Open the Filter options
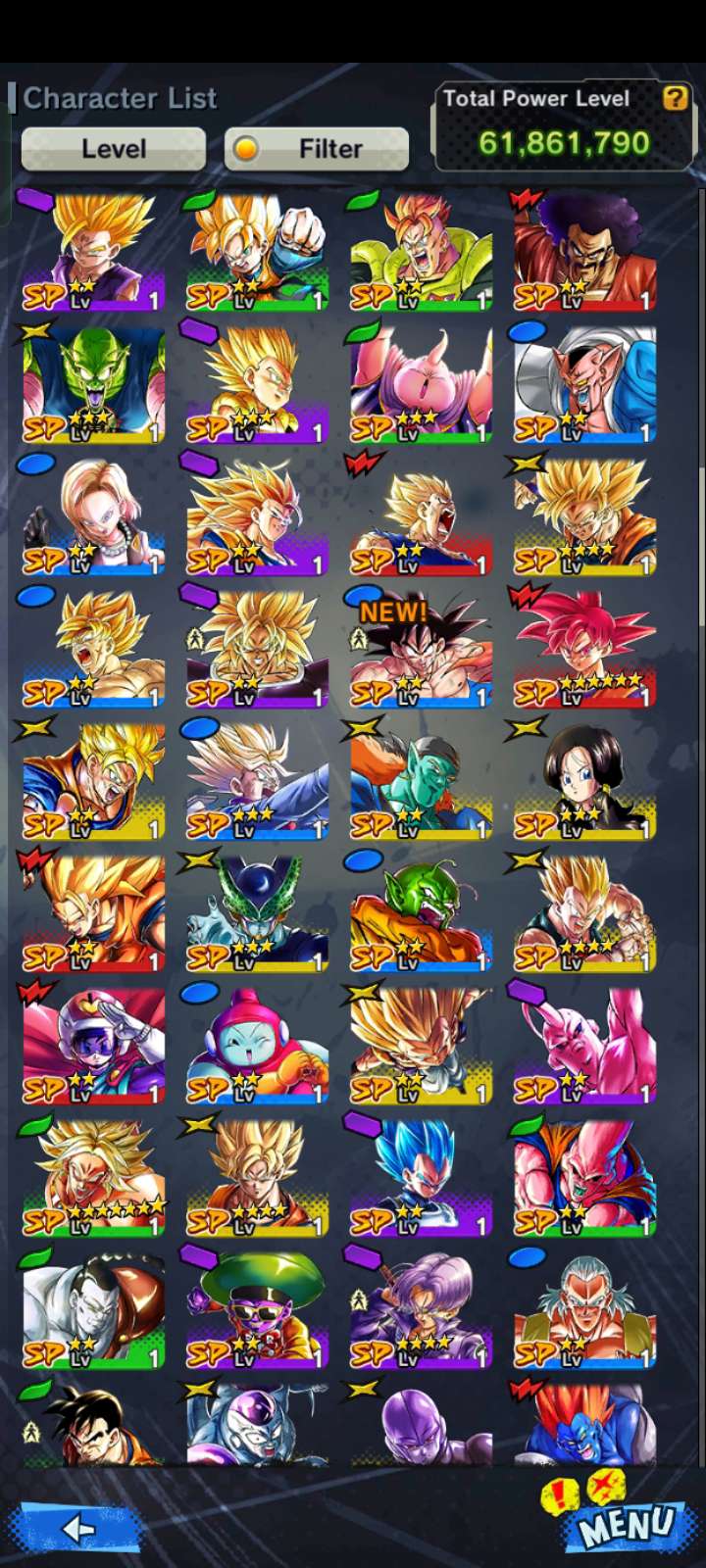Screen dimensions: 706x1568 tap(317, 149)
